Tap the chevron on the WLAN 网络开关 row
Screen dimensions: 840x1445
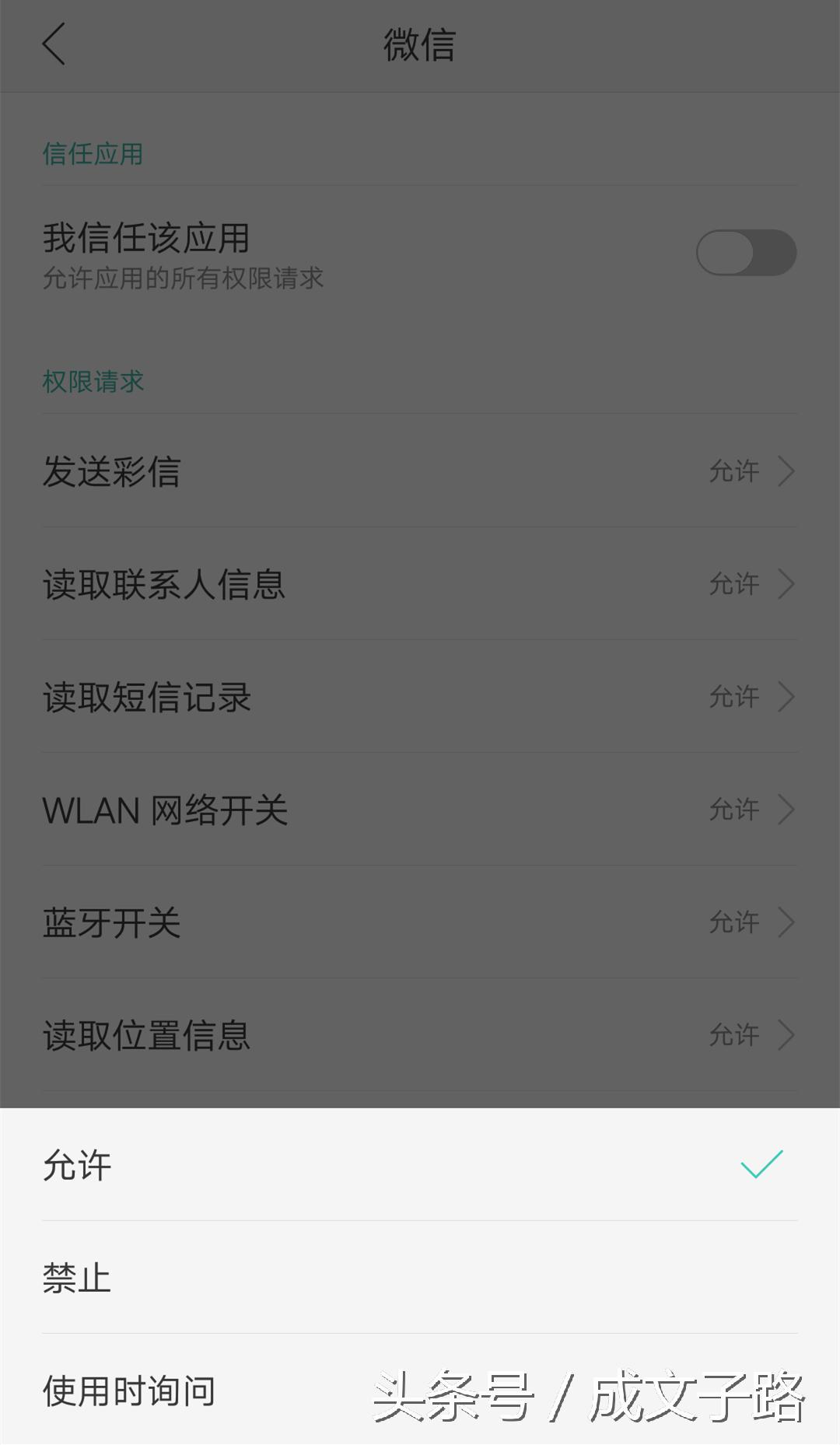point(787,810)
